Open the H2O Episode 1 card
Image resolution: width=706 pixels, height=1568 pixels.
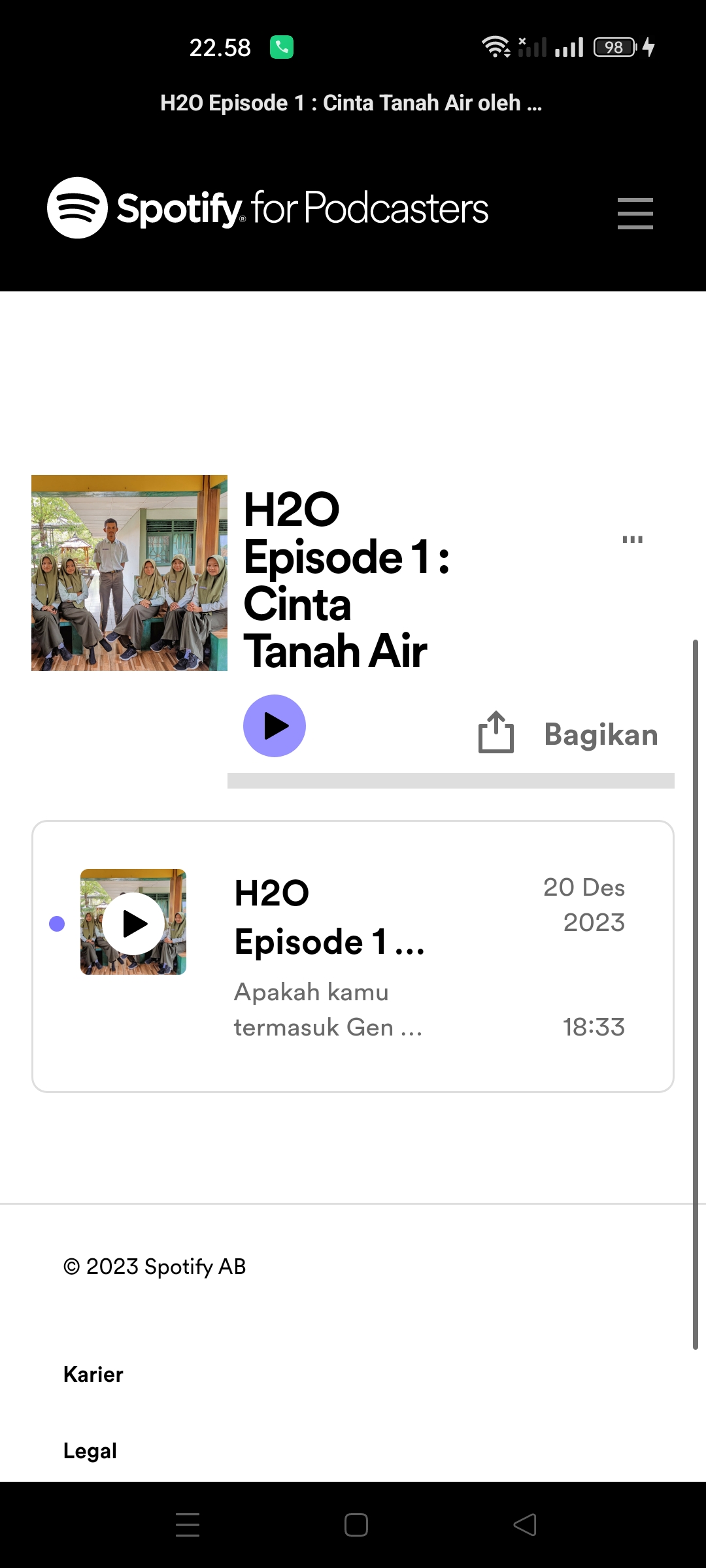pos(329,917)
